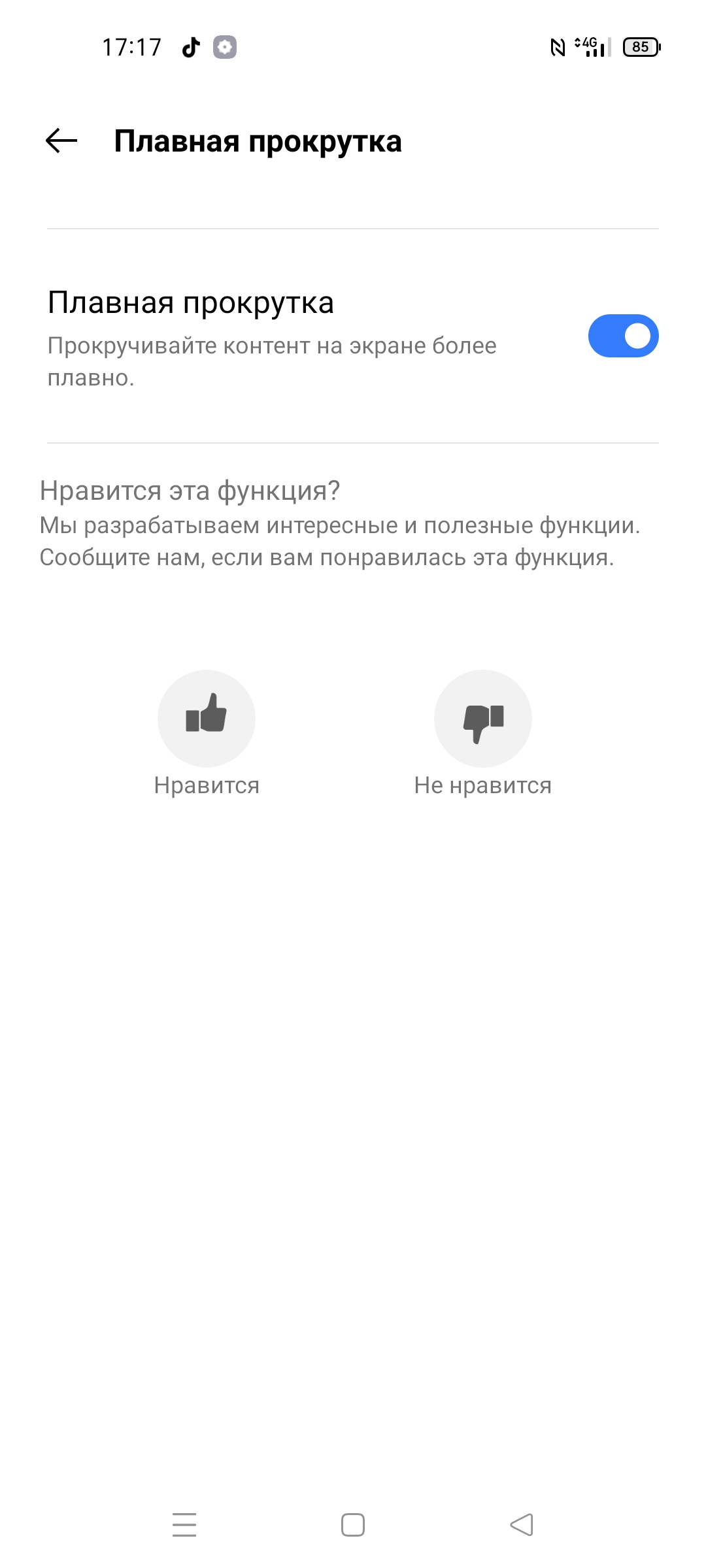Go back using the header arrow
The height and width of the screenshot is (1568, 706).
(61, 140)
